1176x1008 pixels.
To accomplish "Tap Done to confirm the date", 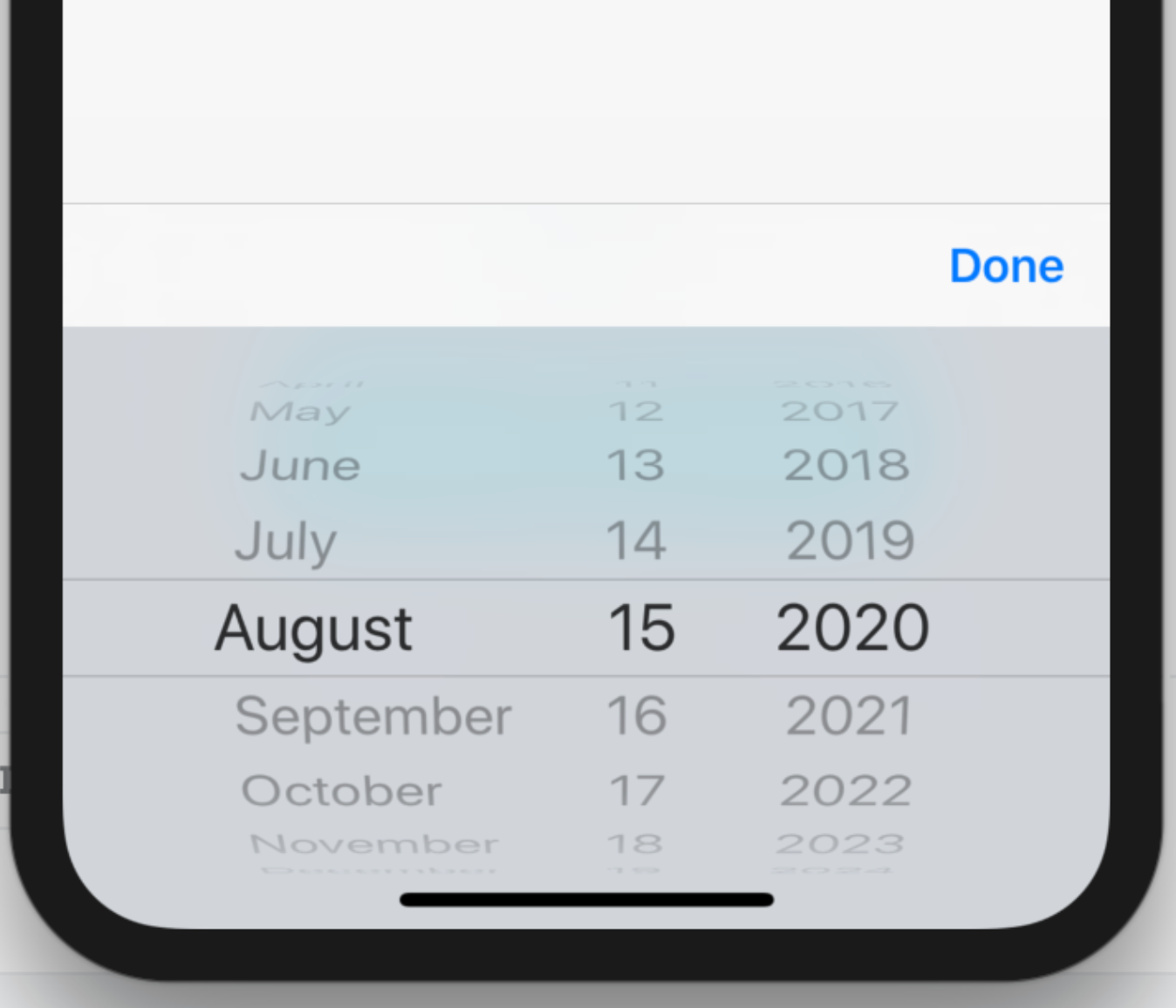I will [1006, 266].
